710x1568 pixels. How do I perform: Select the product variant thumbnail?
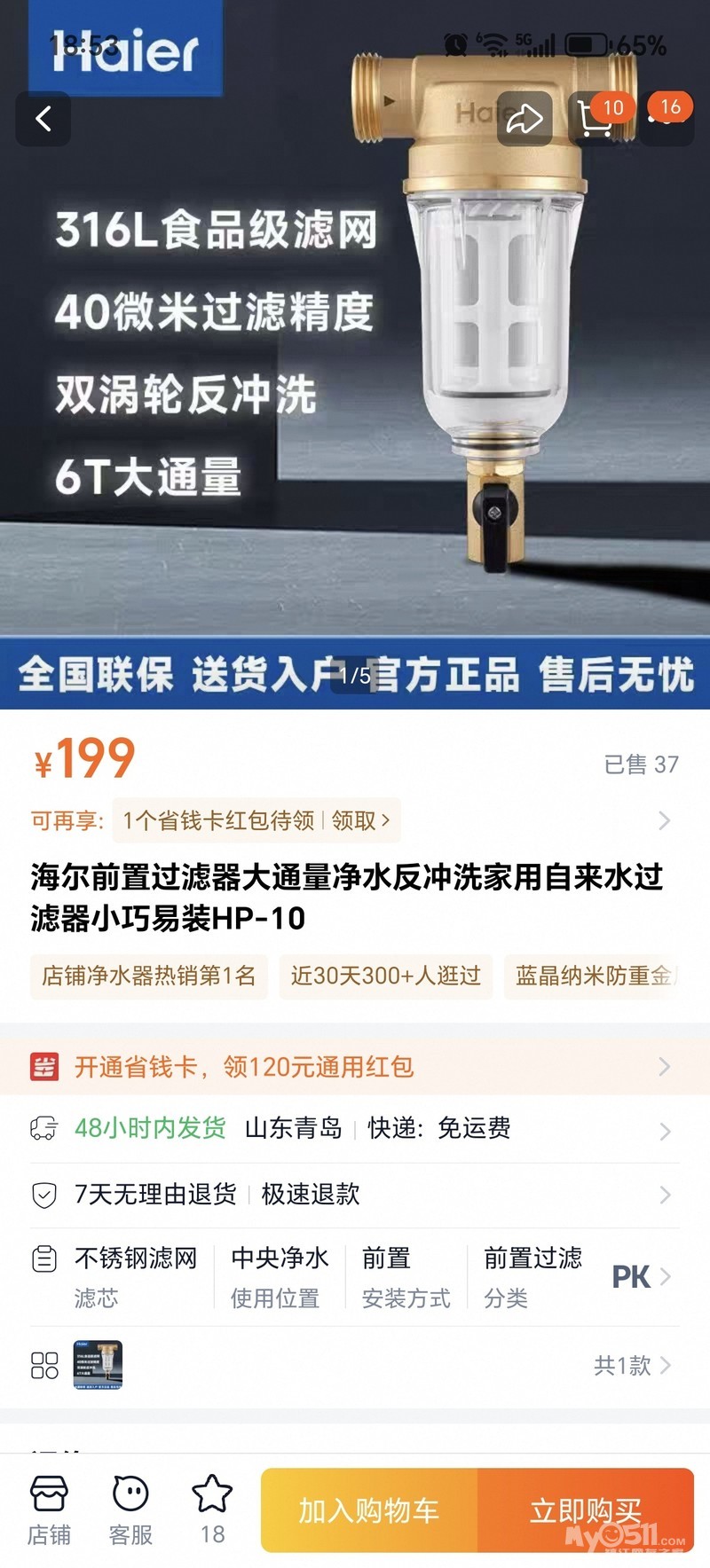[x=98, y=1364]
